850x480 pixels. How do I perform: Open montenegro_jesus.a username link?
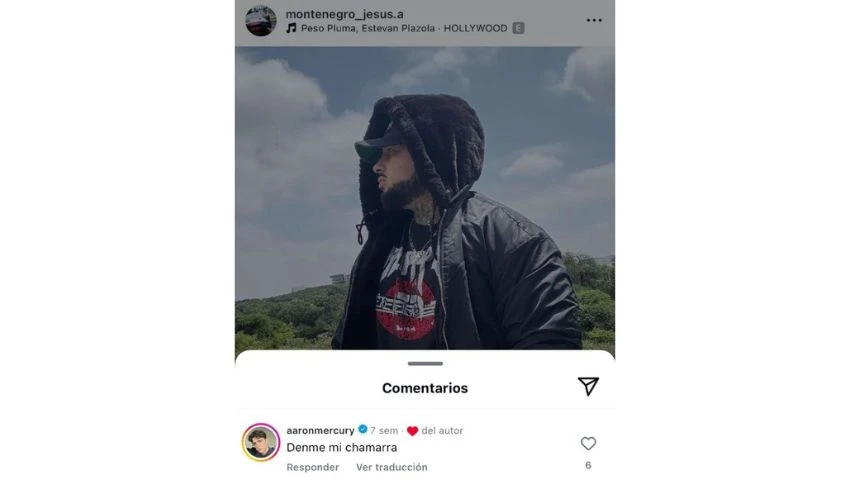pos(344,14)
